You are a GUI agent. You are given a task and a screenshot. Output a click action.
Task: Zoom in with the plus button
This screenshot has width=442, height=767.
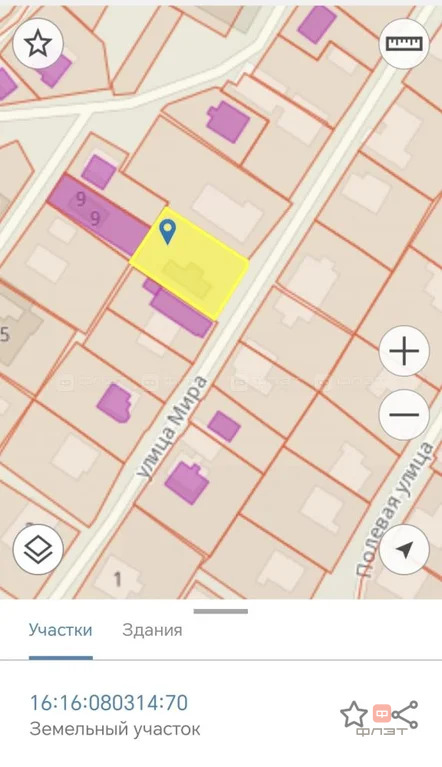(404, 351)
